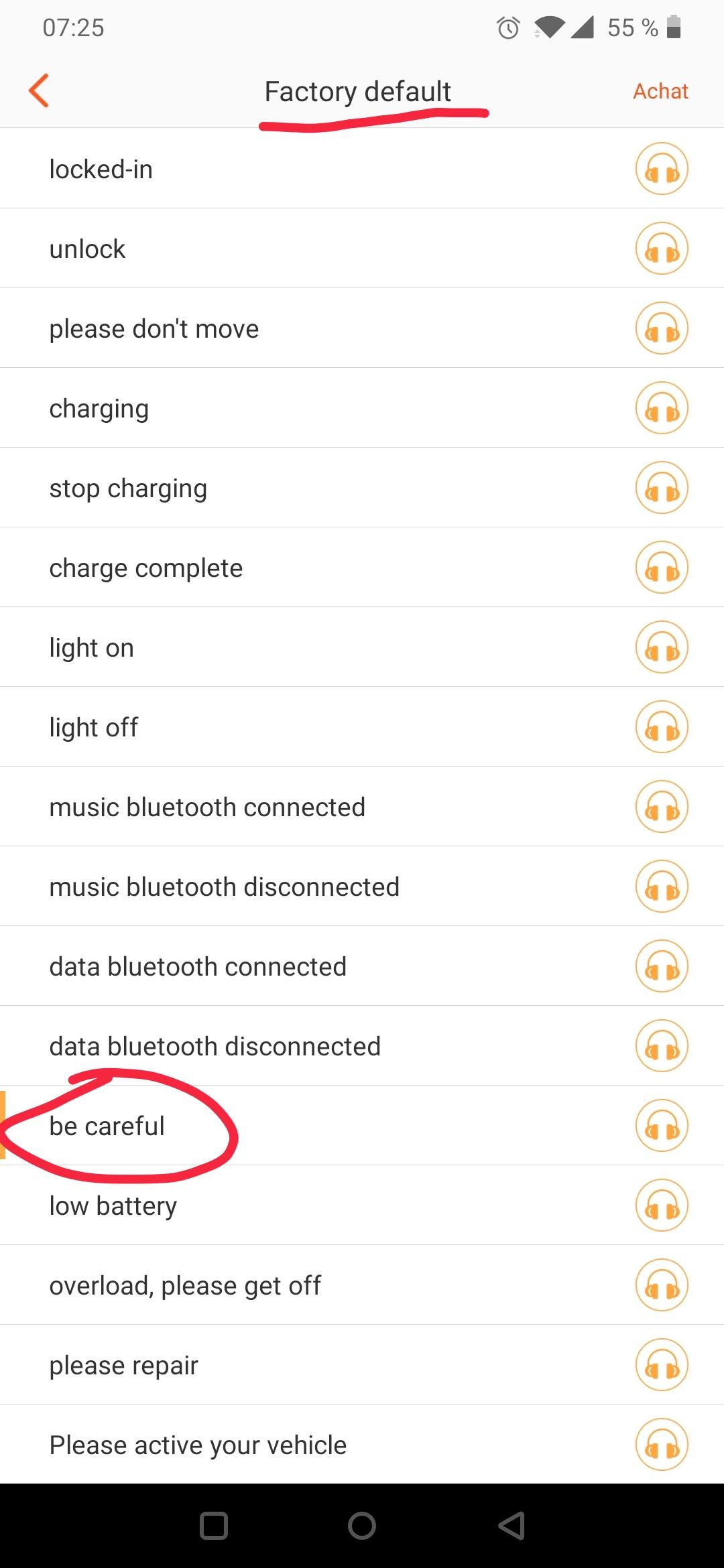Preview the low battery prompt
Viewport: 724px width, 1568px height.
click(x=662, y=1205)
